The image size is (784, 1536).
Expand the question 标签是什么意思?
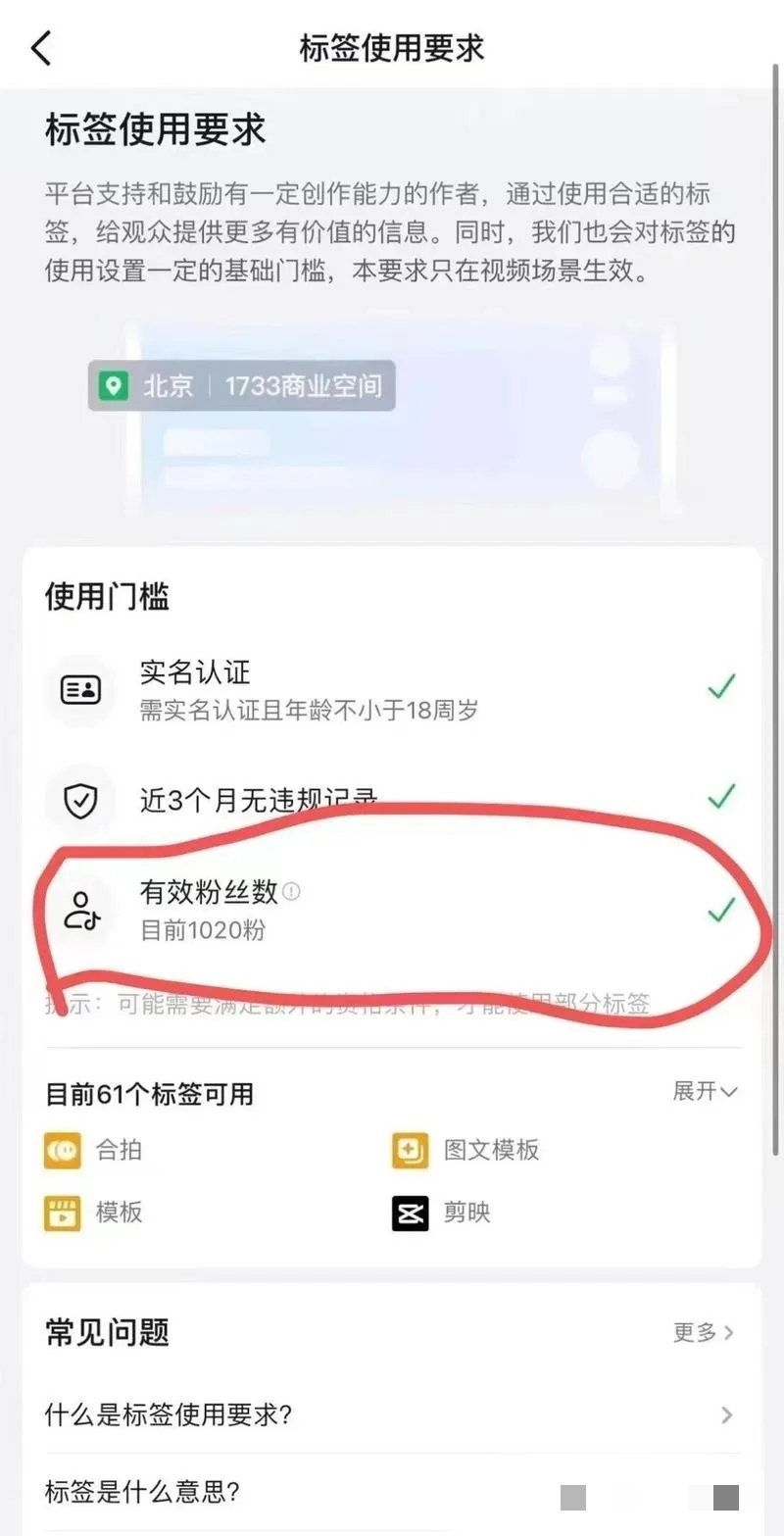coord(147,1492)
